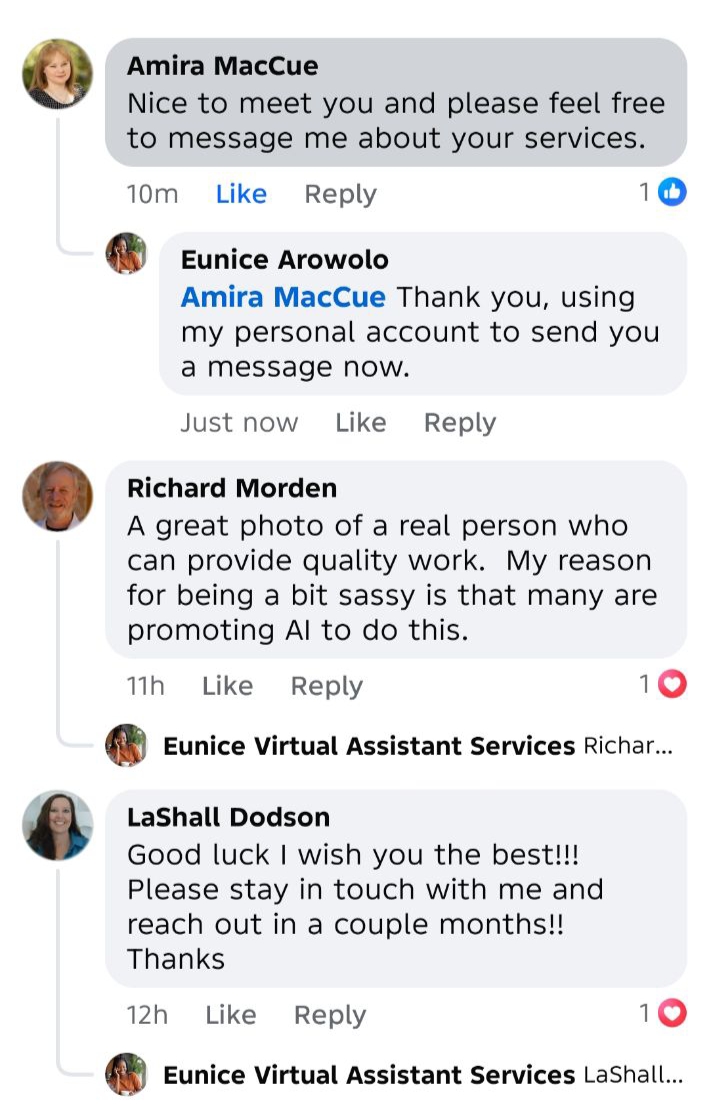Reply to LaShall Dodson's comment
Image resolution: width=709 pixels, height=1114 pixels.
(330, 1015)
